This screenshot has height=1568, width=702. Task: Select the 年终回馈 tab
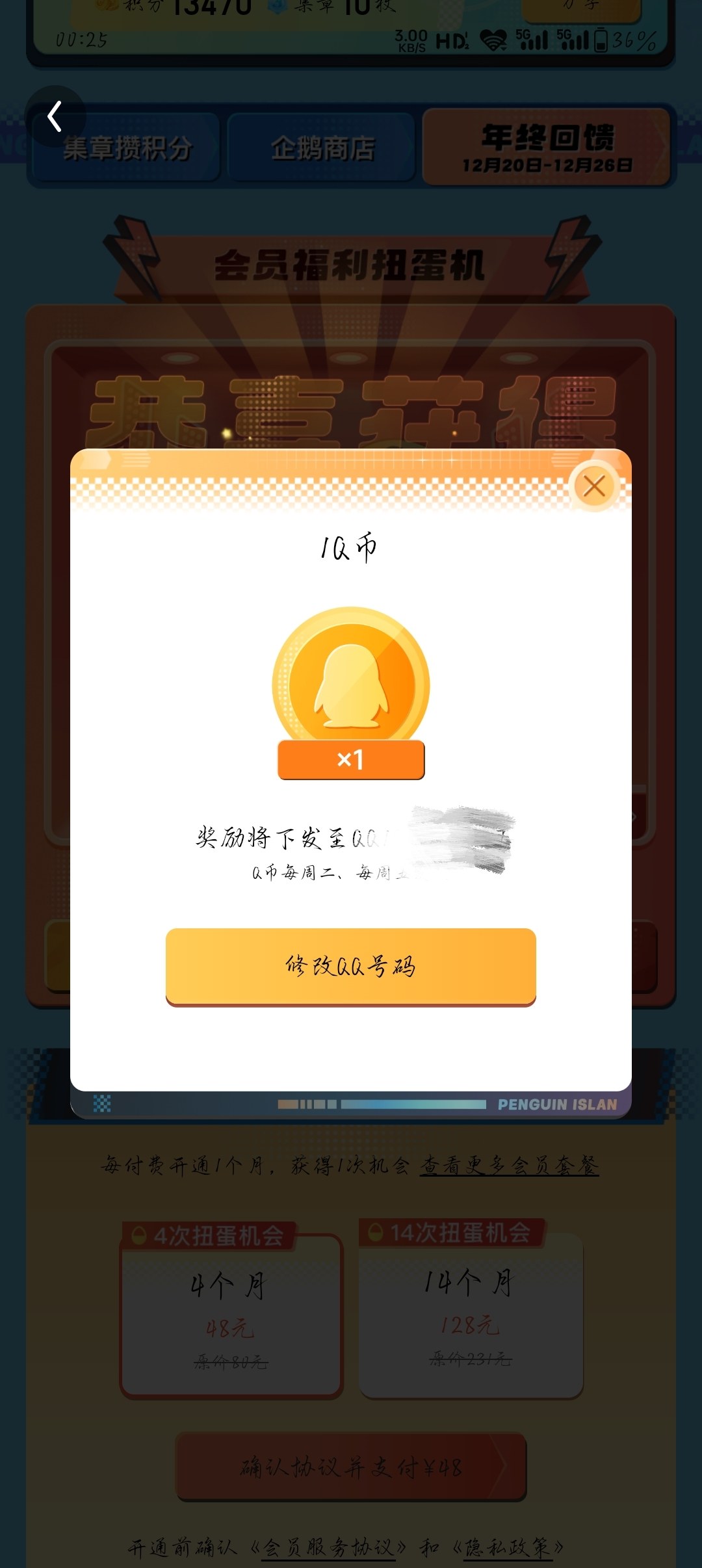pos(546,148)
